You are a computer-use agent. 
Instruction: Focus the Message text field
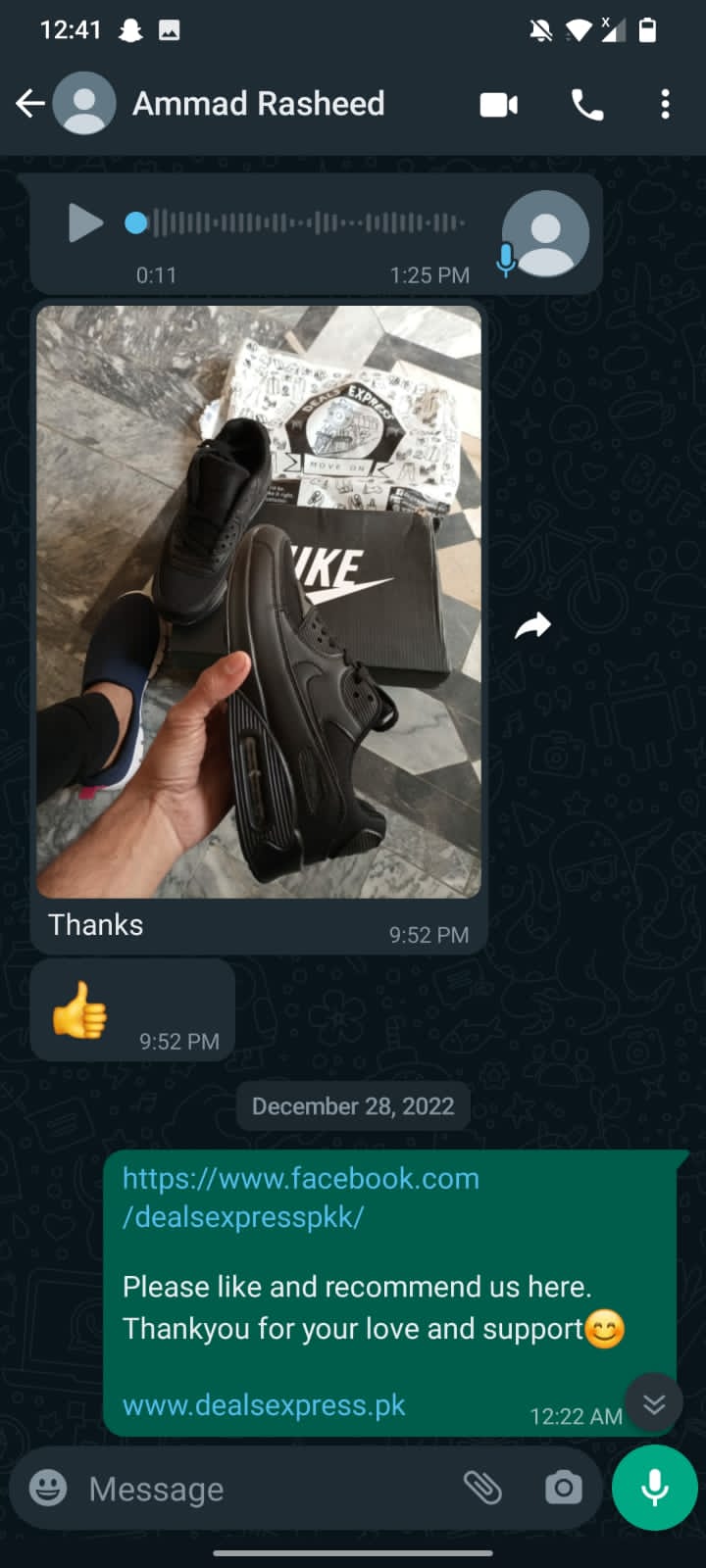[x=265, y=1489]
